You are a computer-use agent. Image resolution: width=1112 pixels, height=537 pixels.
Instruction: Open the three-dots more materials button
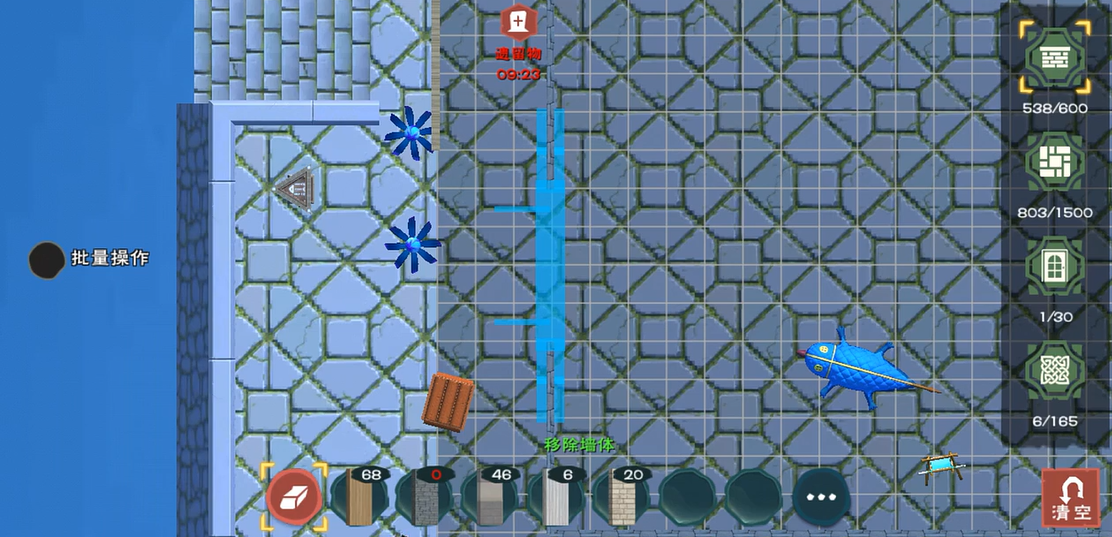(821, 497)
